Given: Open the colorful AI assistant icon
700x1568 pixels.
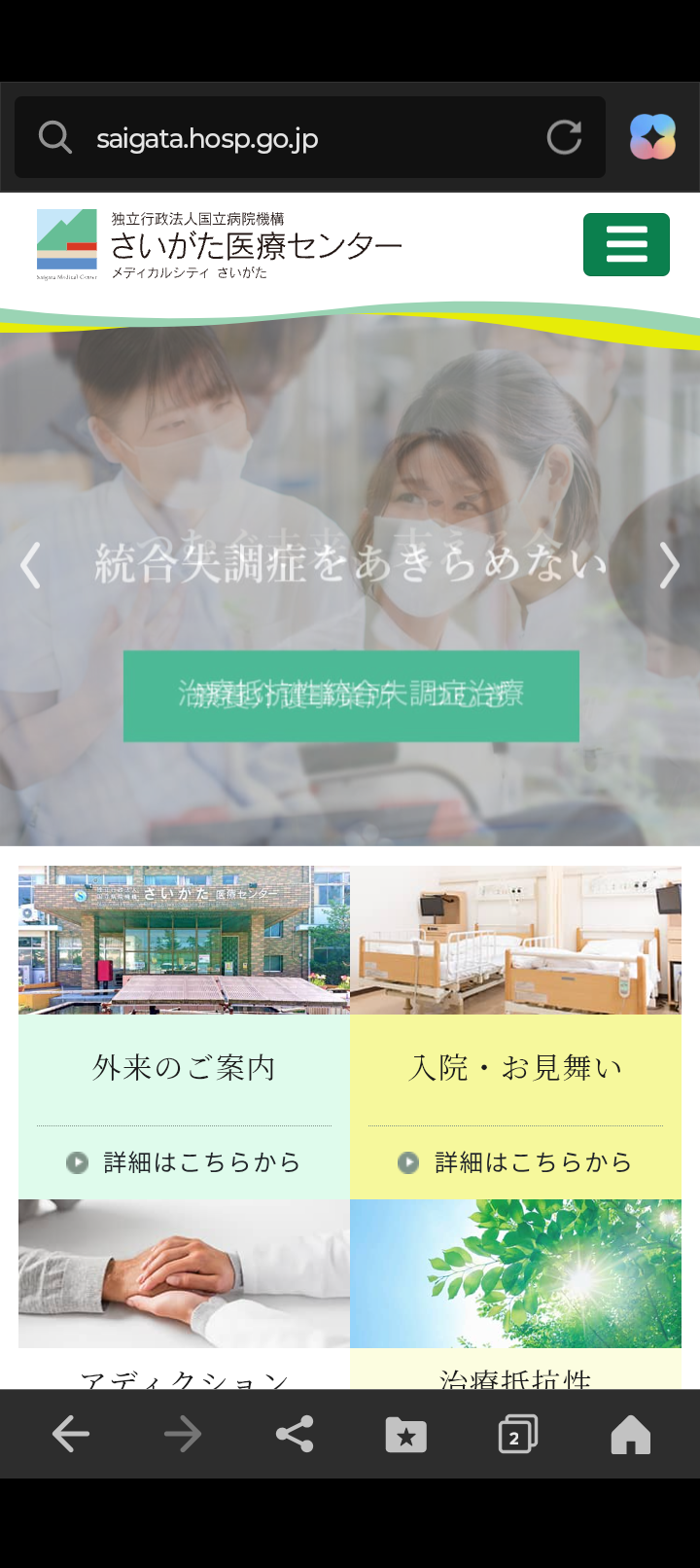Looking at the screenshot, I should (x=652, y=137).
